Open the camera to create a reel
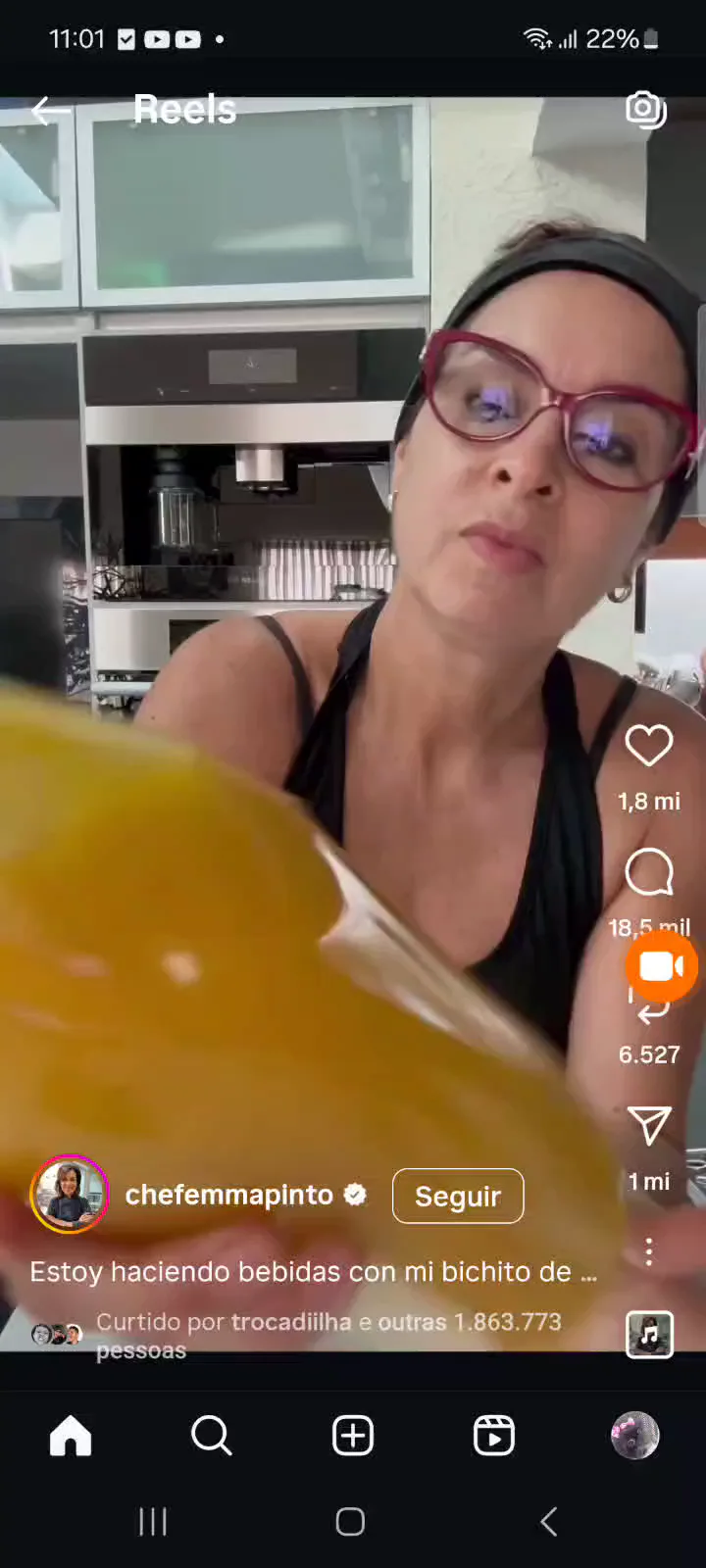The width and height of the screenshot is (706, 1568). tap(646, 109)
